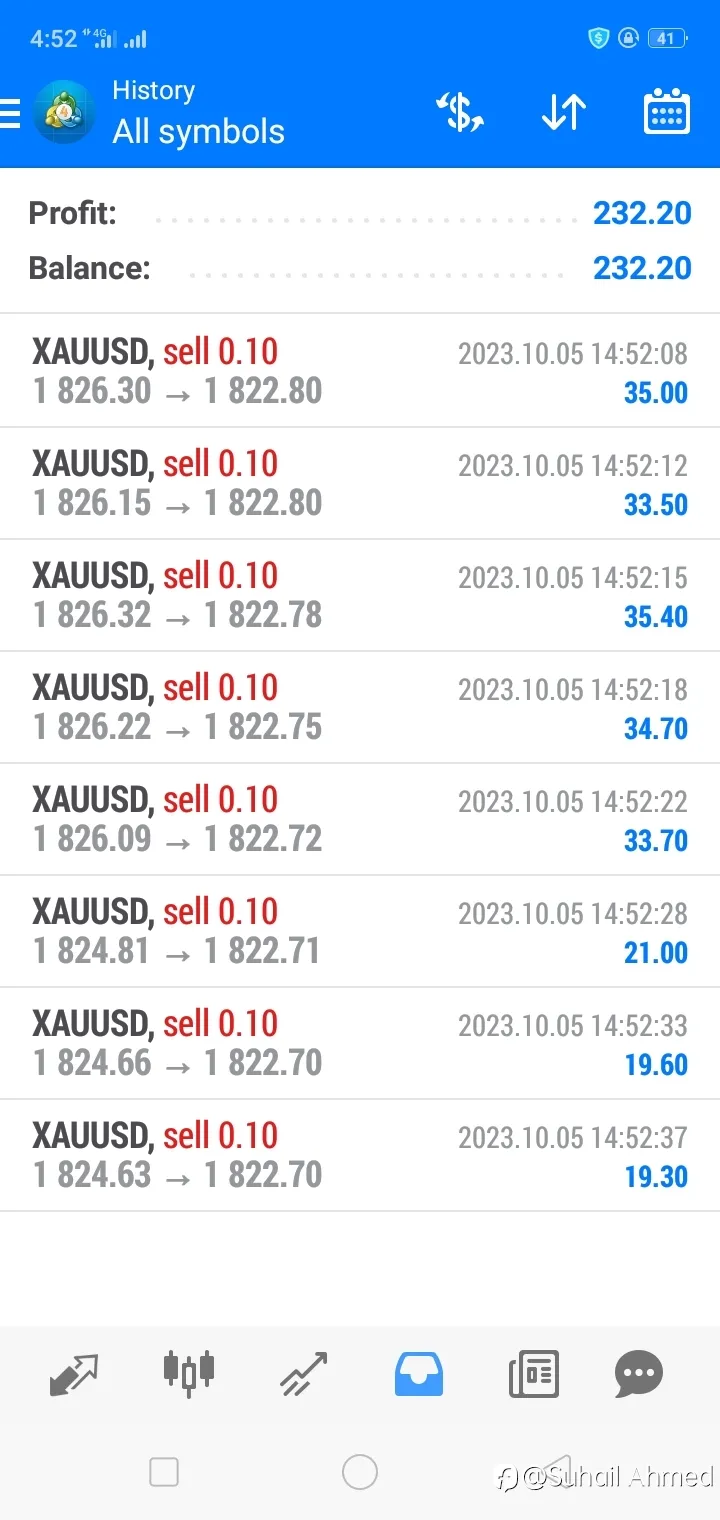Select the trade closed at 14:52:18
This screenshot has height=1520, width=720.
tap(360, 707)
